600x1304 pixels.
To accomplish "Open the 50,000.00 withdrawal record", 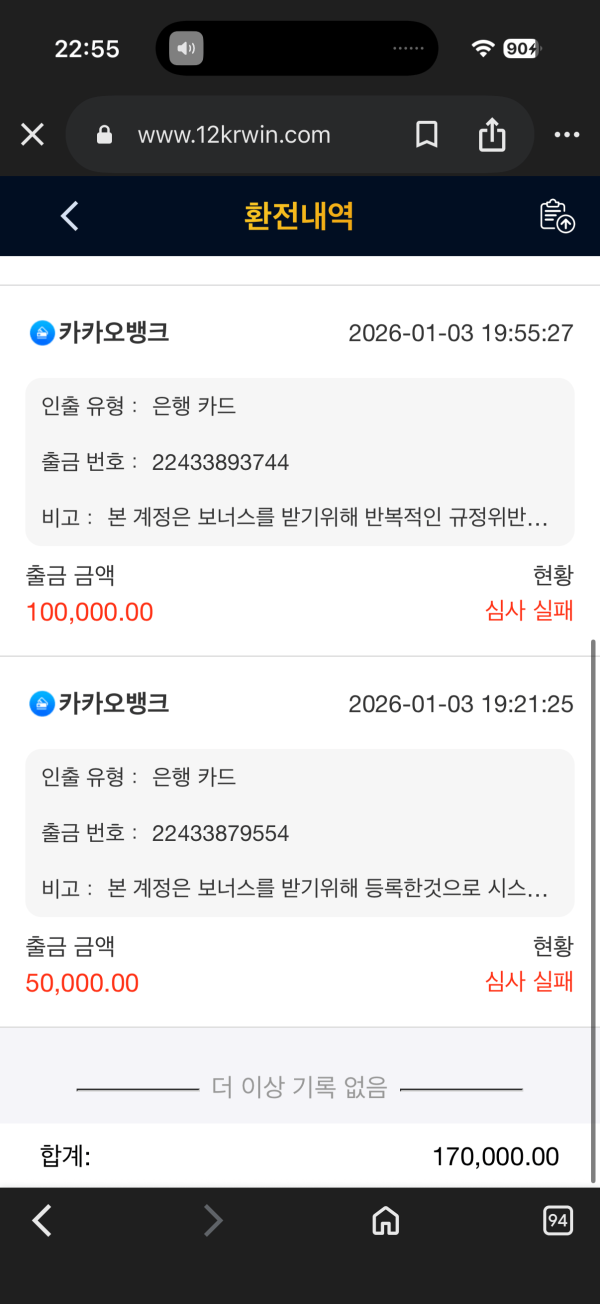I will 300,840.
